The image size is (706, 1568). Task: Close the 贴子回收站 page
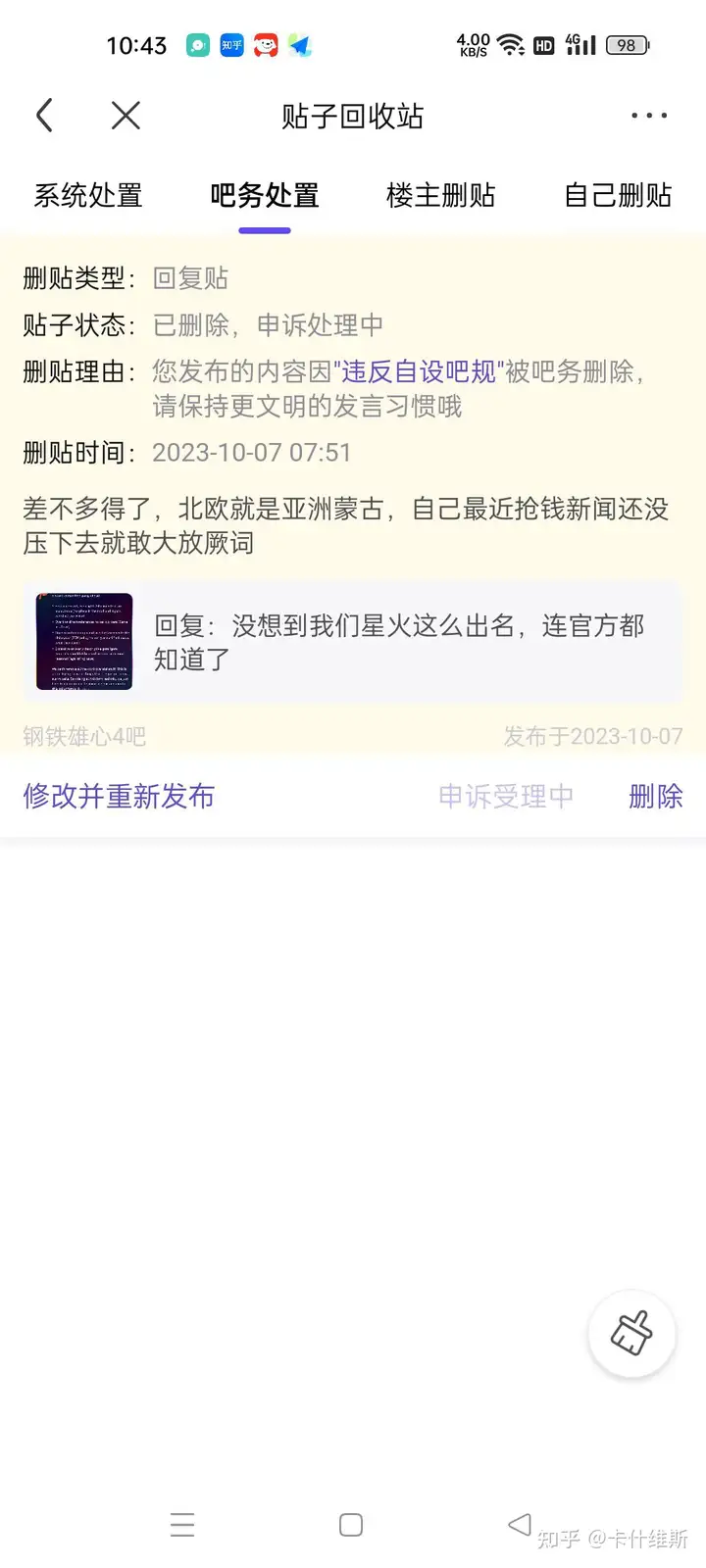tap(126, 116)
